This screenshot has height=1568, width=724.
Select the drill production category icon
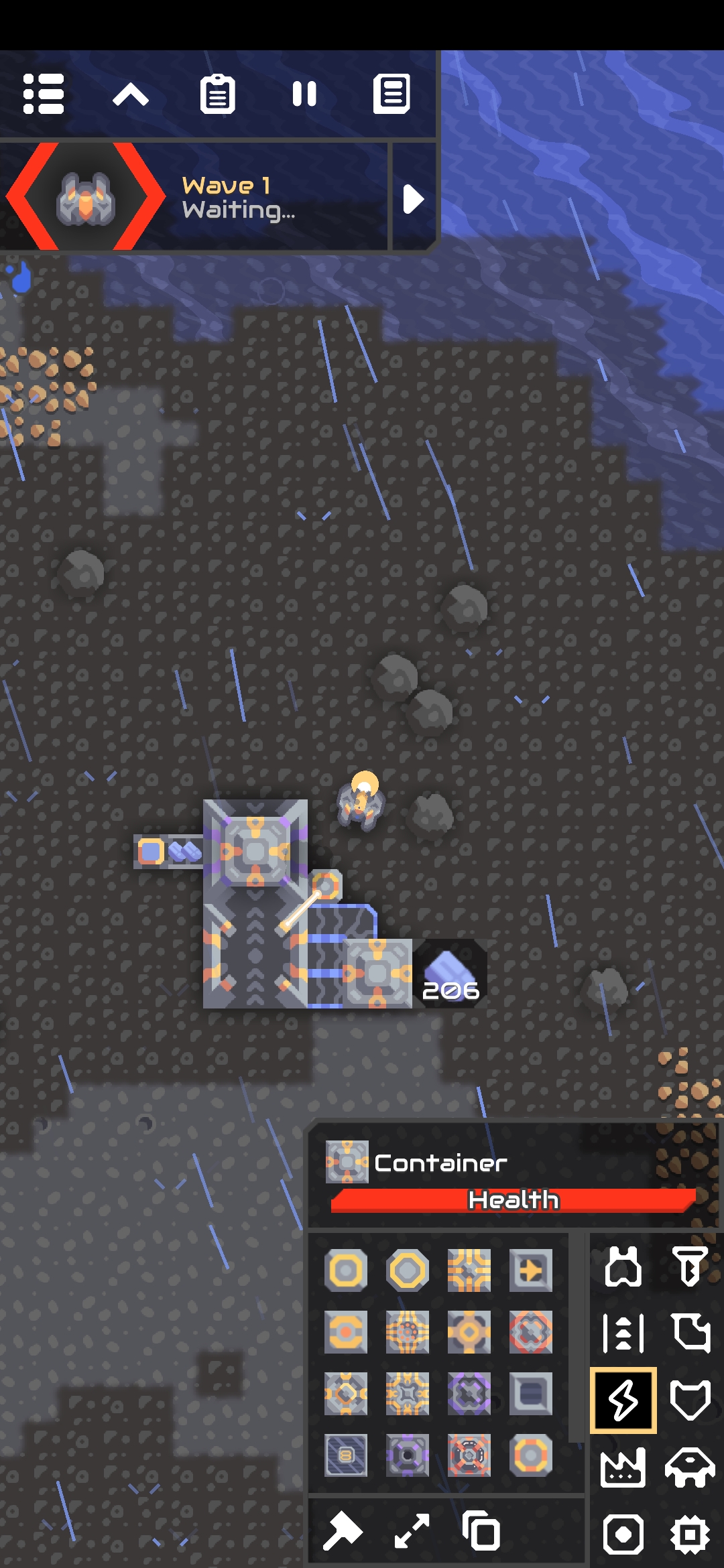(690, 1267)
